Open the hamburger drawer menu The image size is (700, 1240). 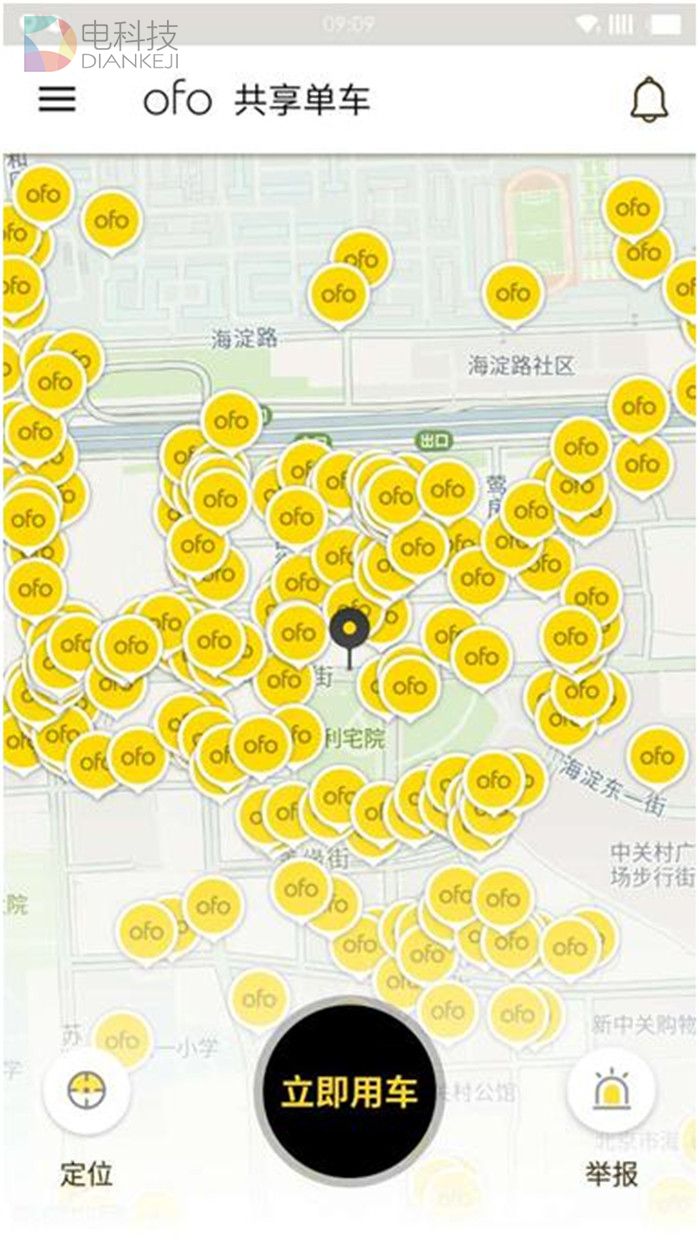coord(57,98)
